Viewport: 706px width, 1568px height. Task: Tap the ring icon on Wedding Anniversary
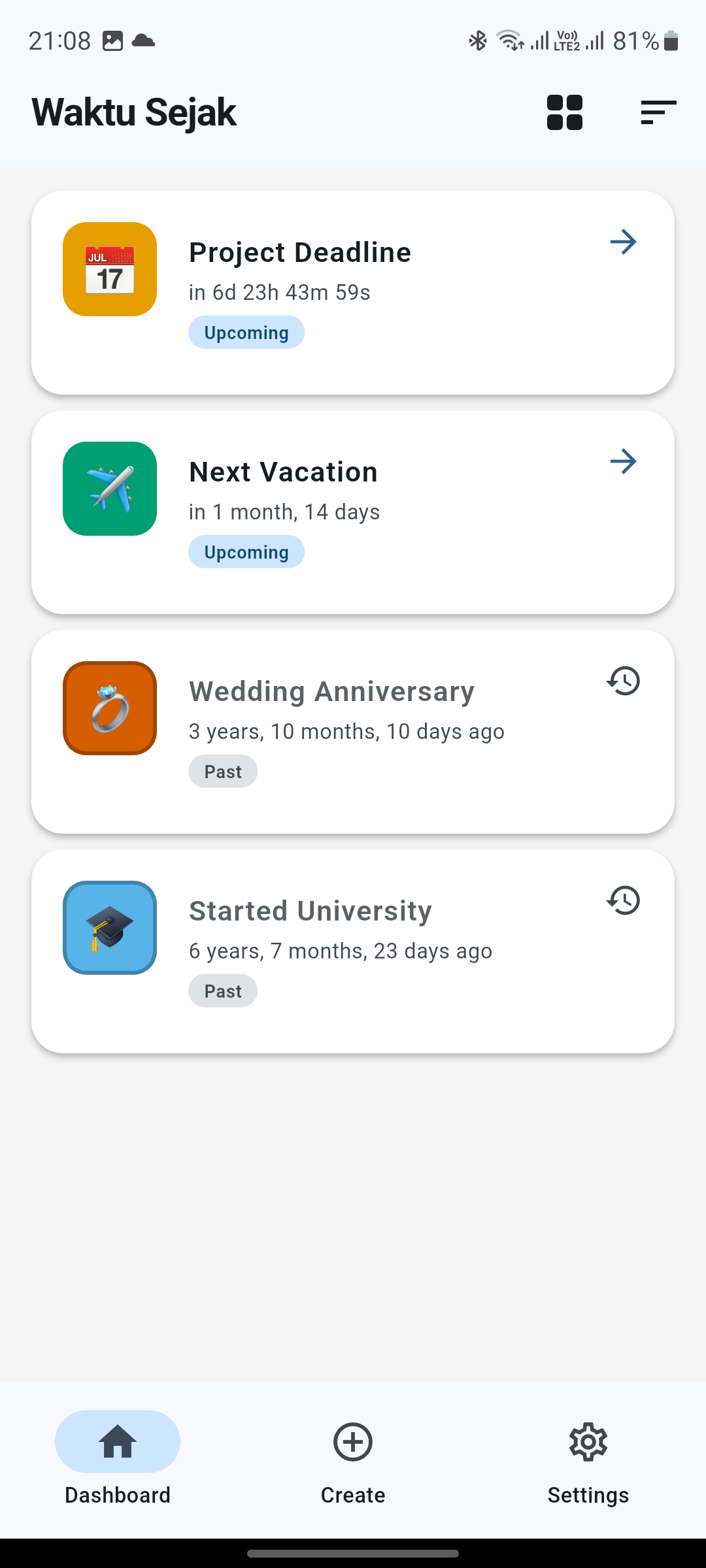point(109,708)
